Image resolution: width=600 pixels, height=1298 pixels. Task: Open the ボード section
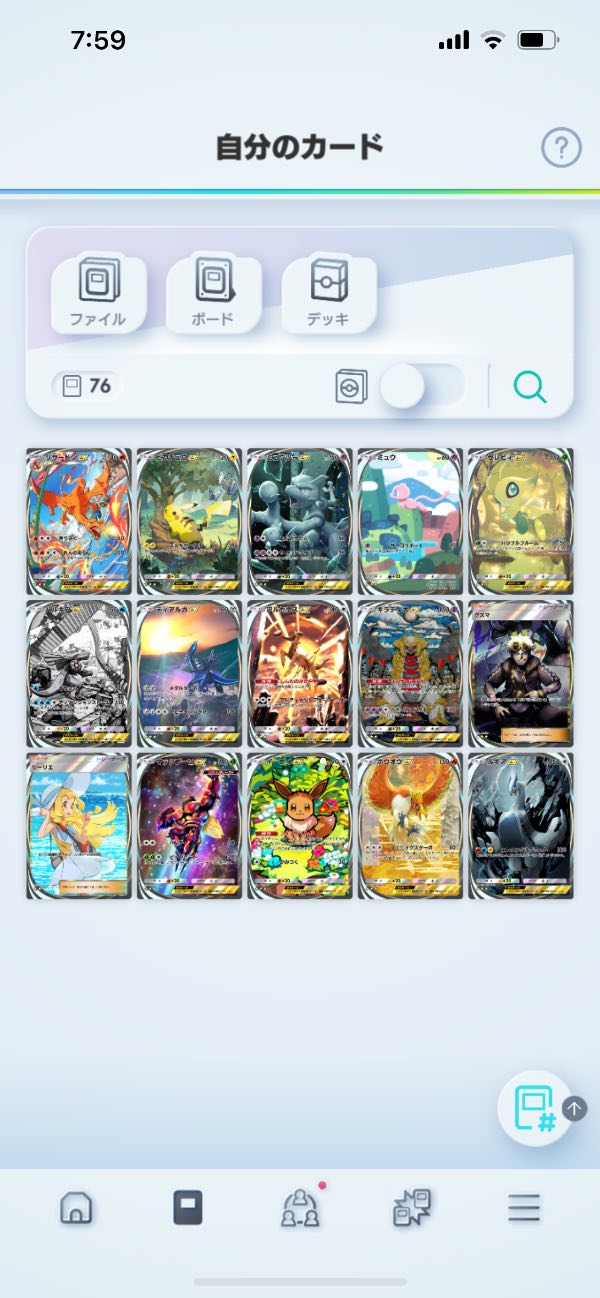(x=213, y=294)
